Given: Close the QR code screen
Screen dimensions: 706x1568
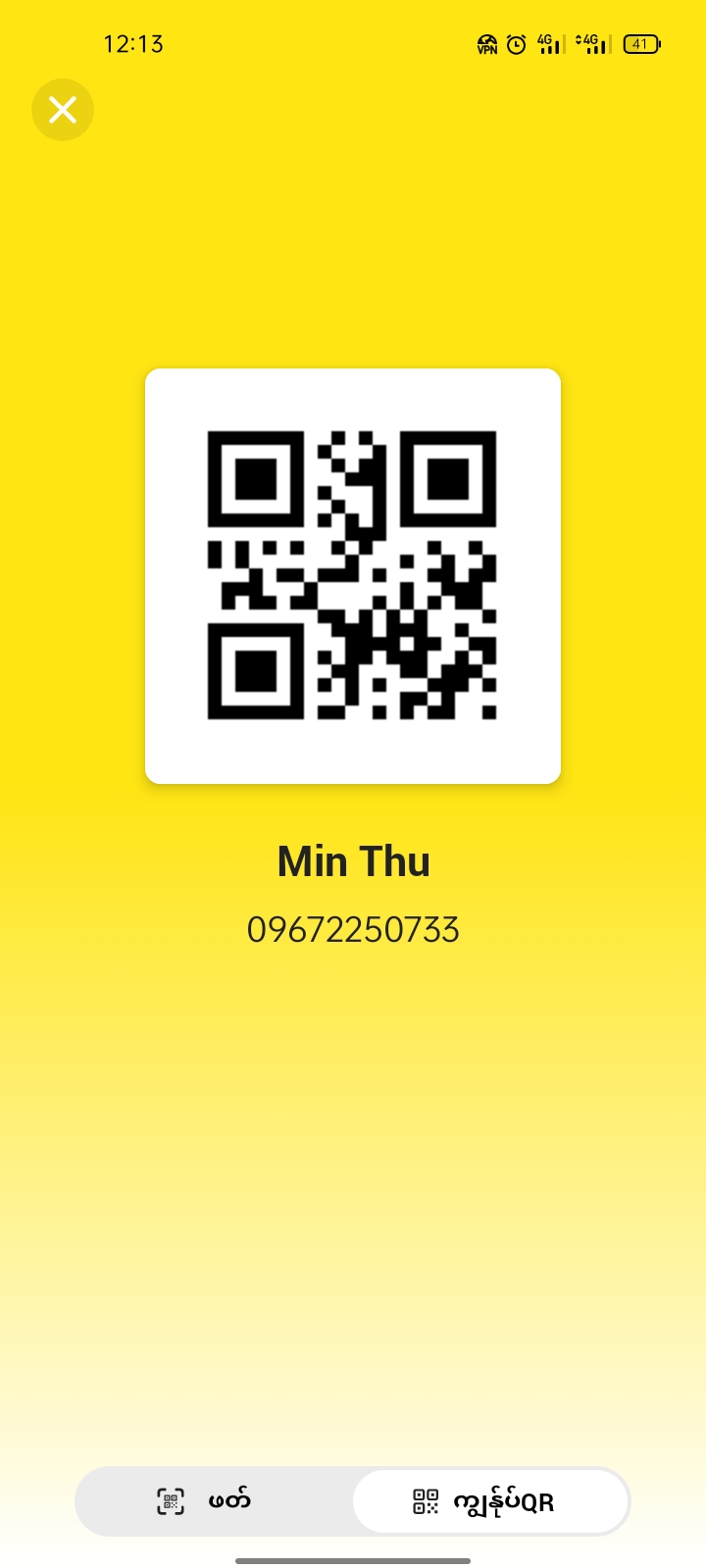Looking at the screenshot, I should 63,110.
